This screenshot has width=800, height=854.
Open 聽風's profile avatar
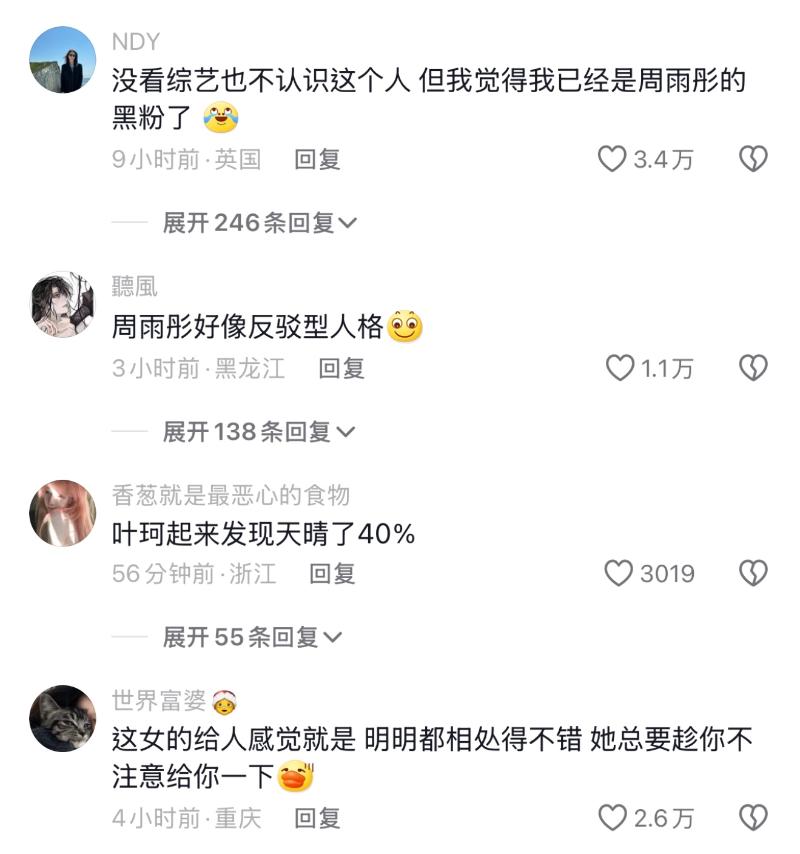point(63,303)
